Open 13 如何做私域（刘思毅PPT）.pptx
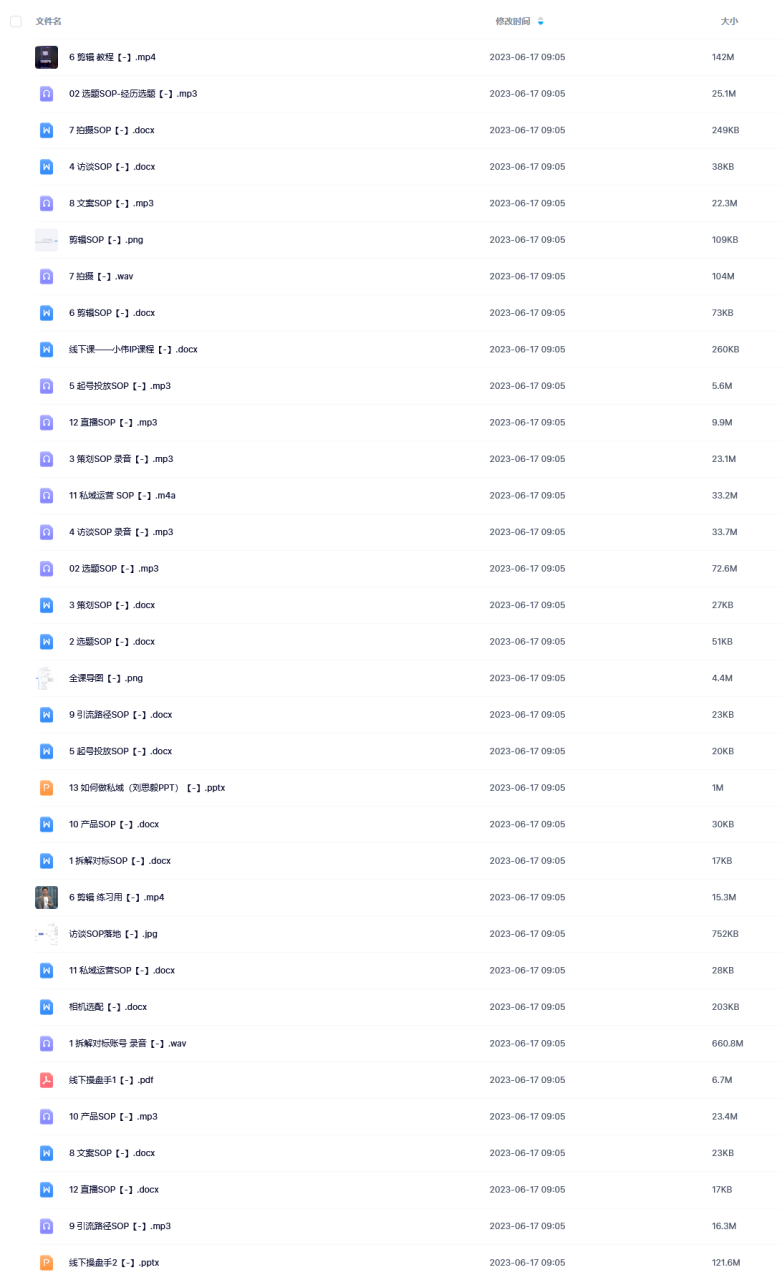Image resolution: width=782 pixels, height=1280 pixels. (147, 788)
